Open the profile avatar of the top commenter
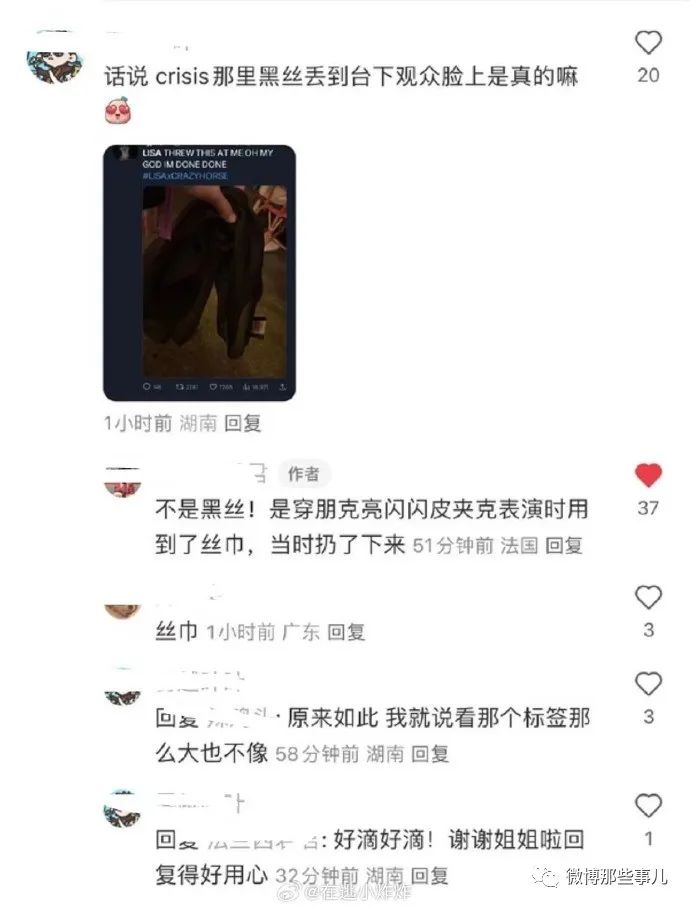Image resolution: width=690 pixels, height=908 pixels. click(55, 58)
